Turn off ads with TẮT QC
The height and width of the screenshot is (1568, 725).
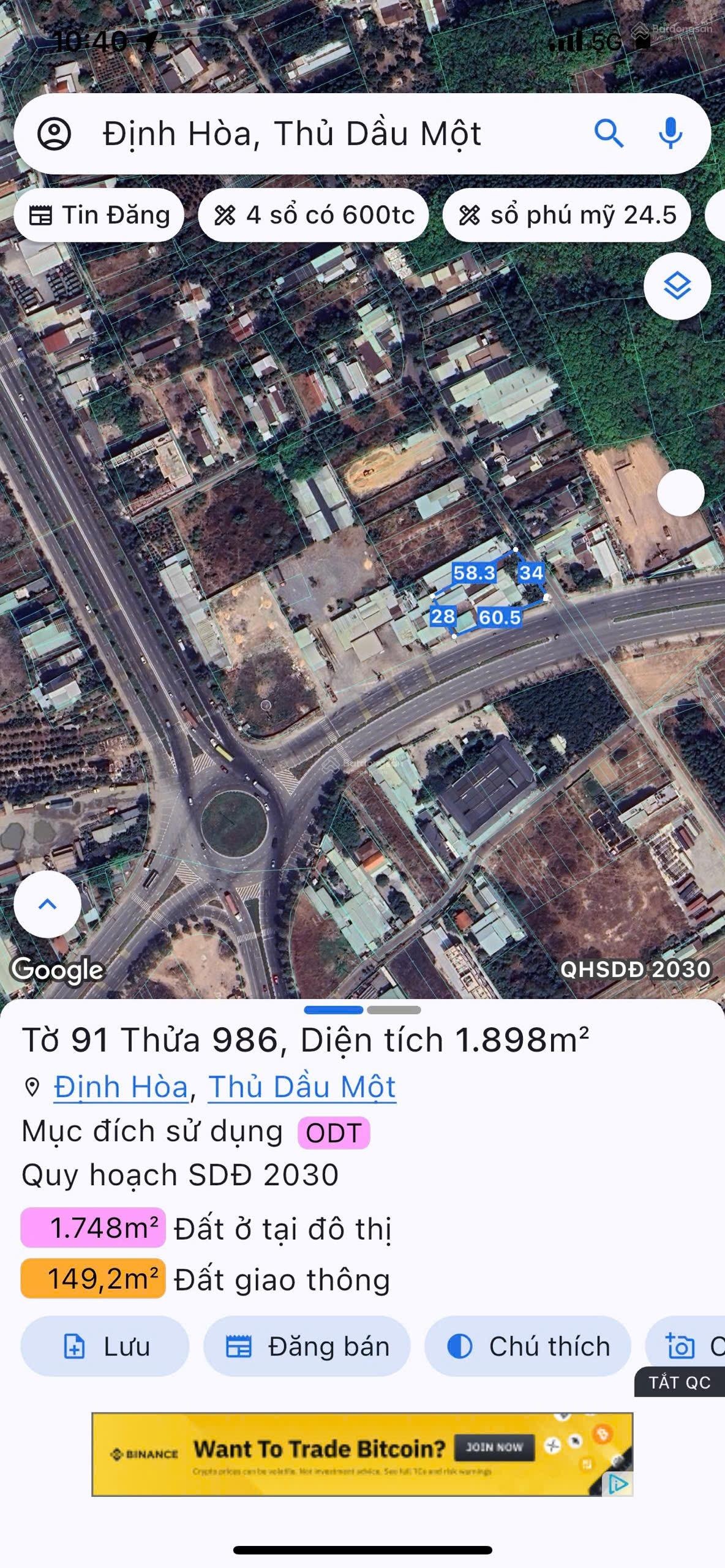[680, 1382]
